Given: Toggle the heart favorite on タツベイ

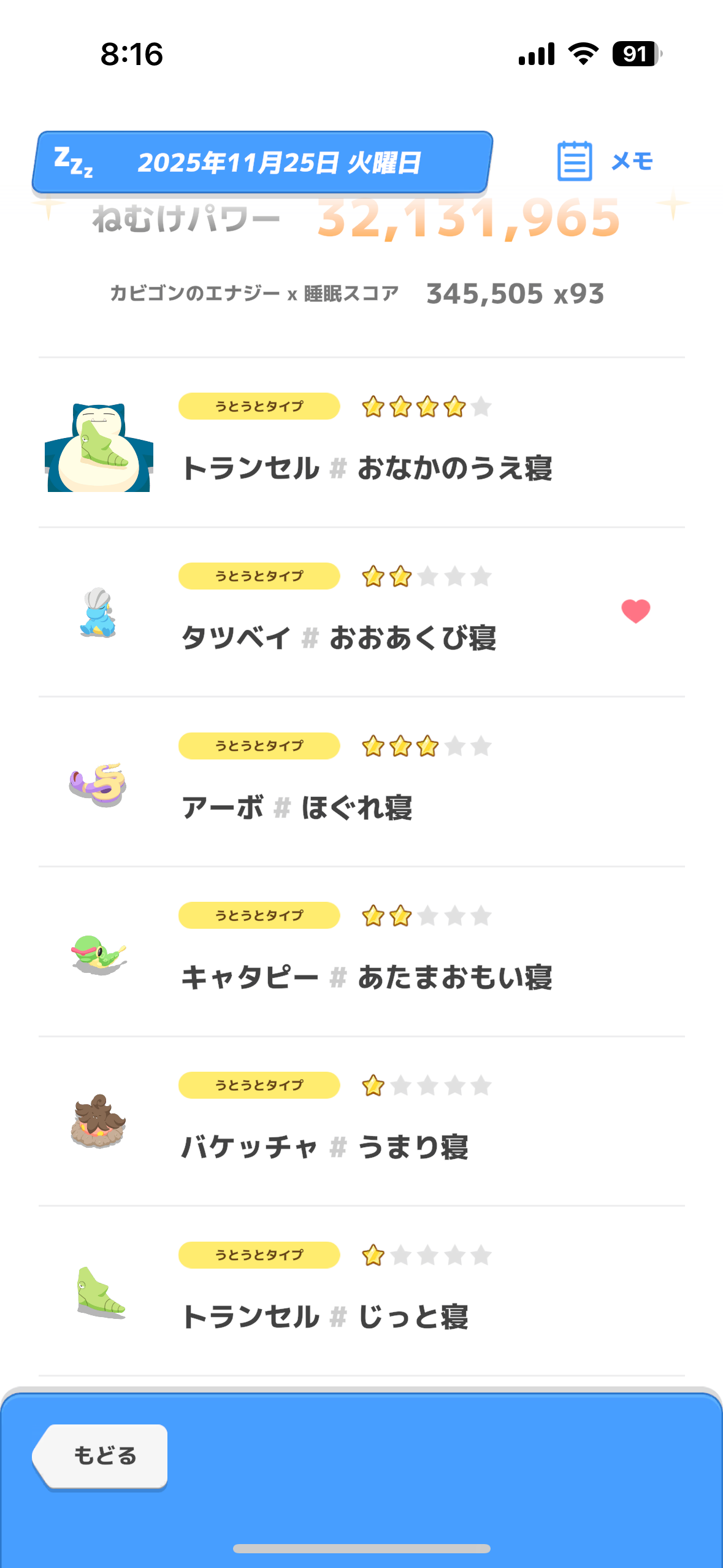Looking at the screenshot, I should point(635,611).
